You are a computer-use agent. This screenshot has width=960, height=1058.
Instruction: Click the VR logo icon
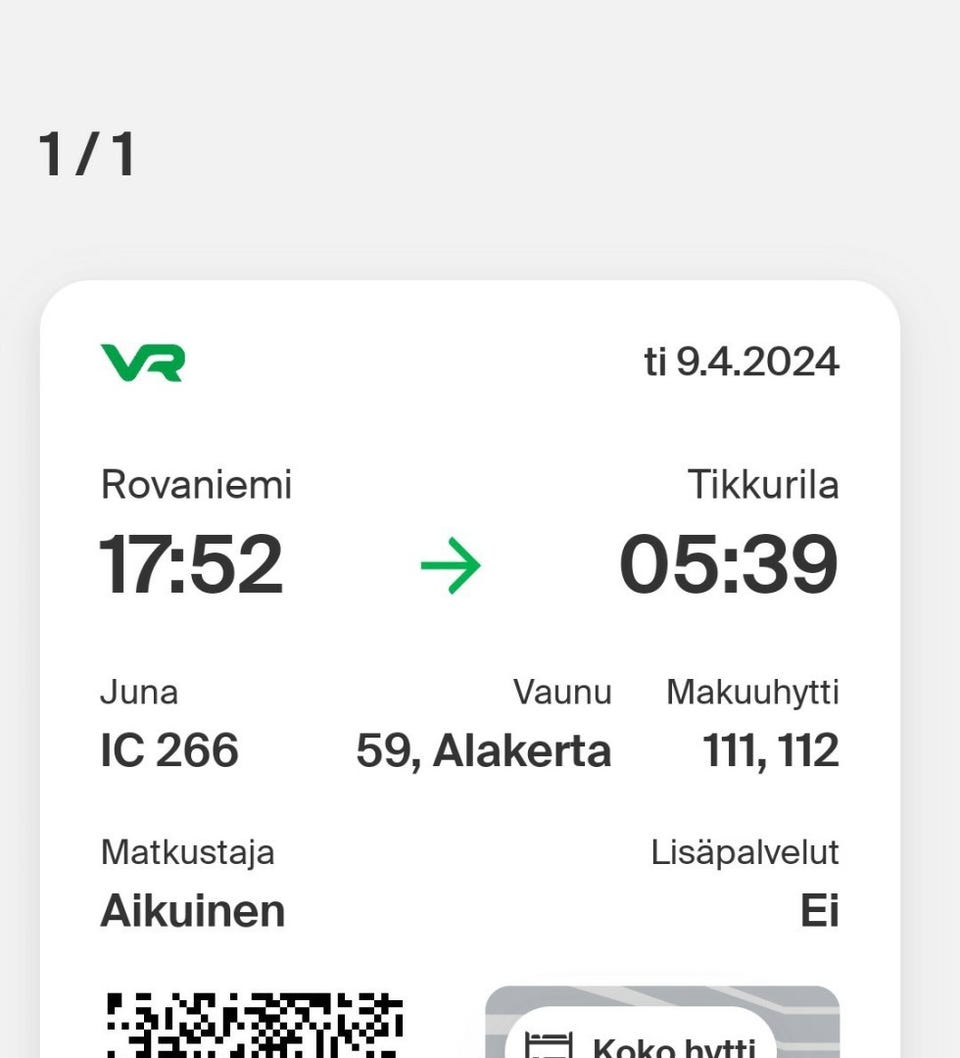click(140, 360)
